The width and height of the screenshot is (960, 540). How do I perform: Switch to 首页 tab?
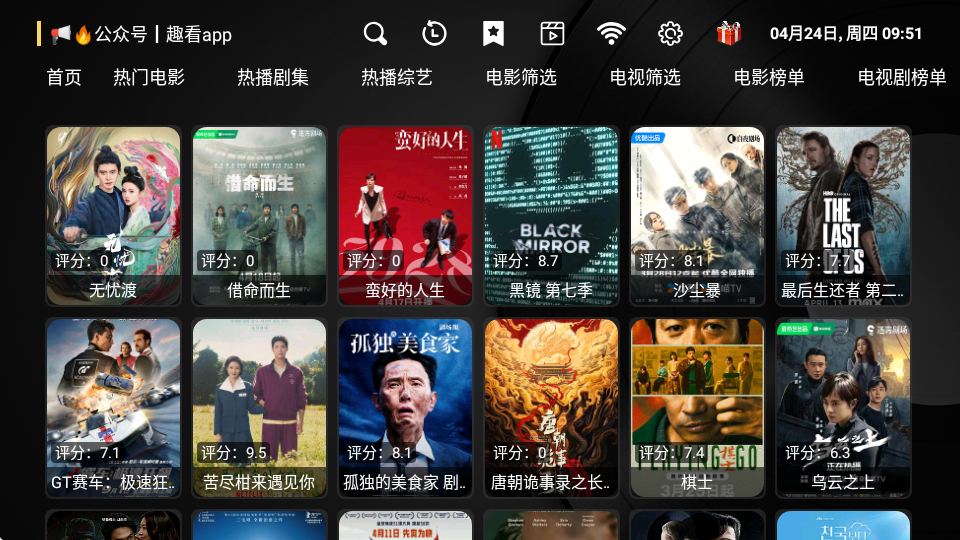click(x=64, y=77)
